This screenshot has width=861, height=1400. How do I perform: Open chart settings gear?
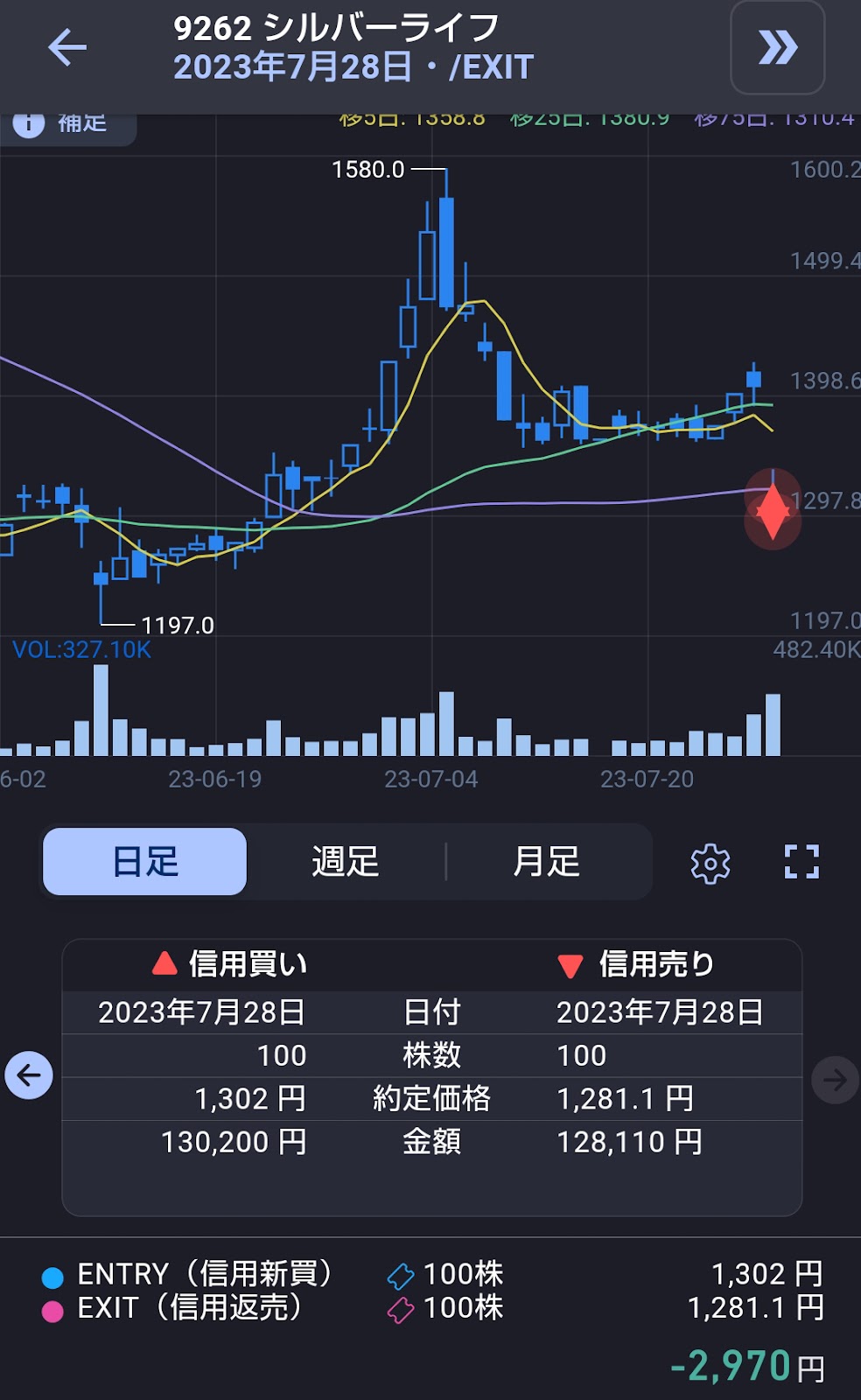[710, 864]
